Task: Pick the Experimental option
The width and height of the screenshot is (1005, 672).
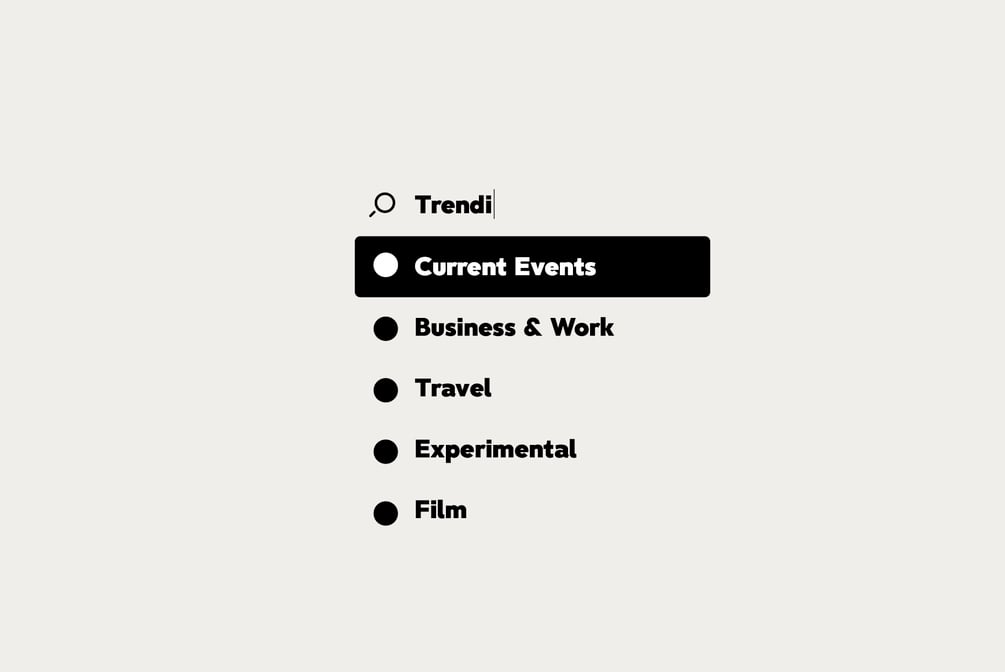Action: (x=495, y=450)
